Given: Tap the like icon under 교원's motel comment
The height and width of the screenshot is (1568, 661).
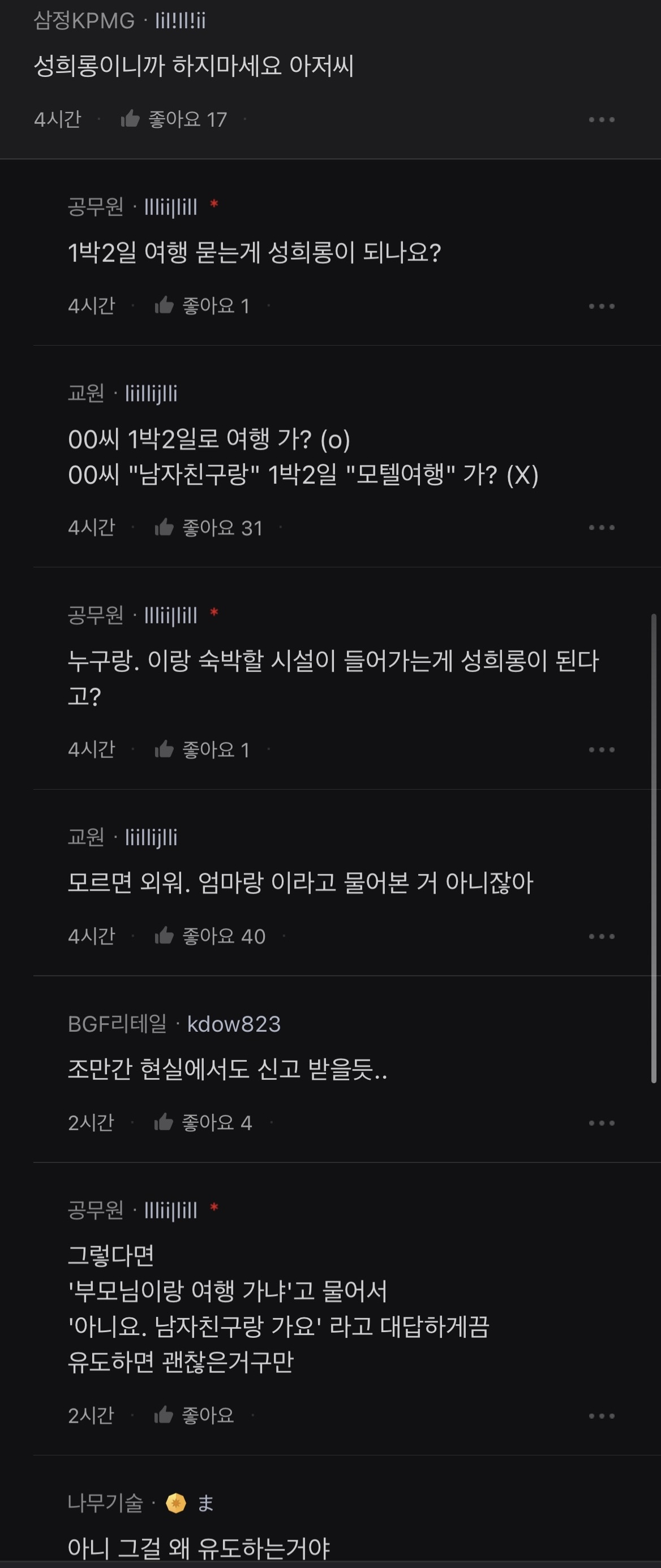Looking at the screenshot, I should [x=164, y=528].
